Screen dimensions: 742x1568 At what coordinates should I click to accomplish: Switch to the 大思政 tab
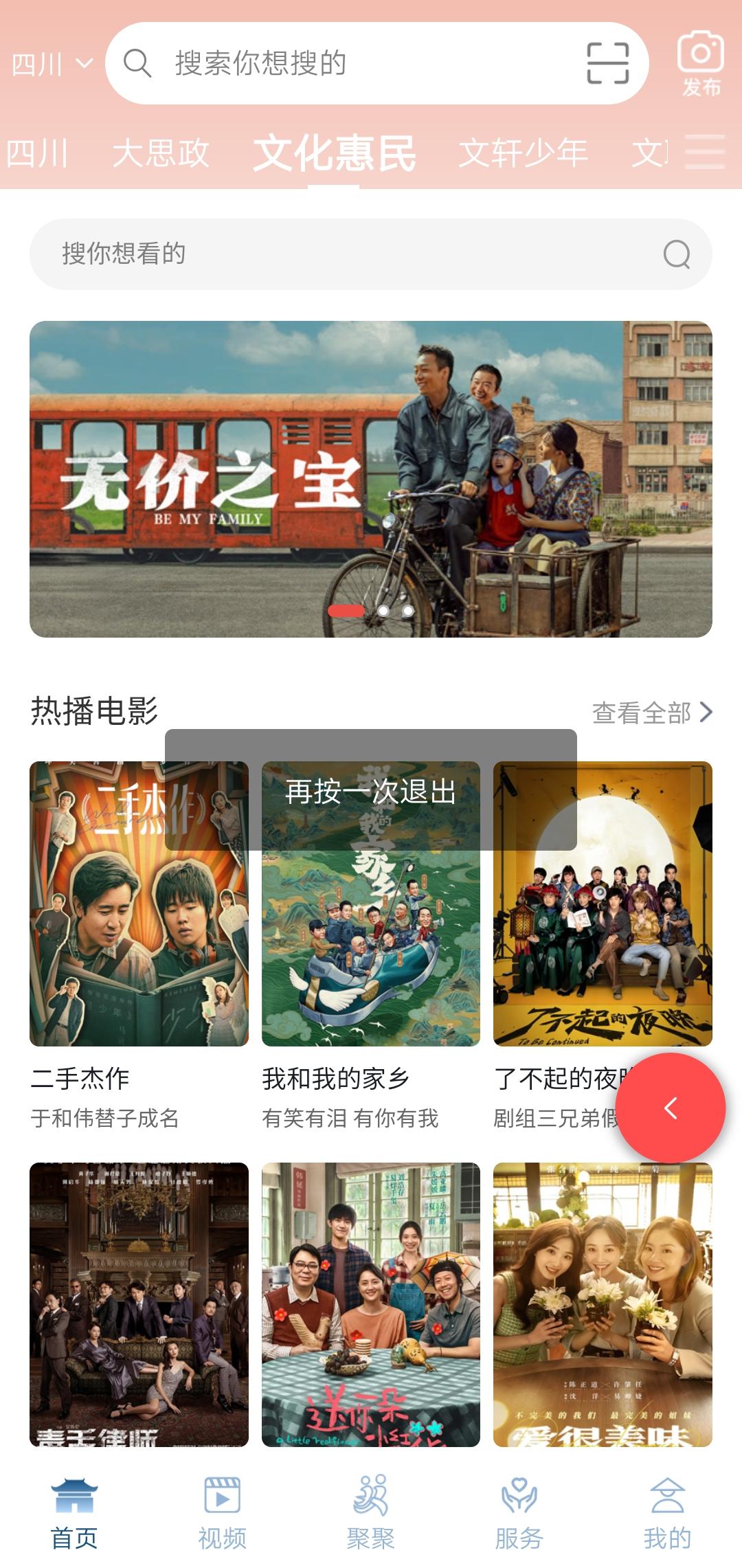point(160,153)
